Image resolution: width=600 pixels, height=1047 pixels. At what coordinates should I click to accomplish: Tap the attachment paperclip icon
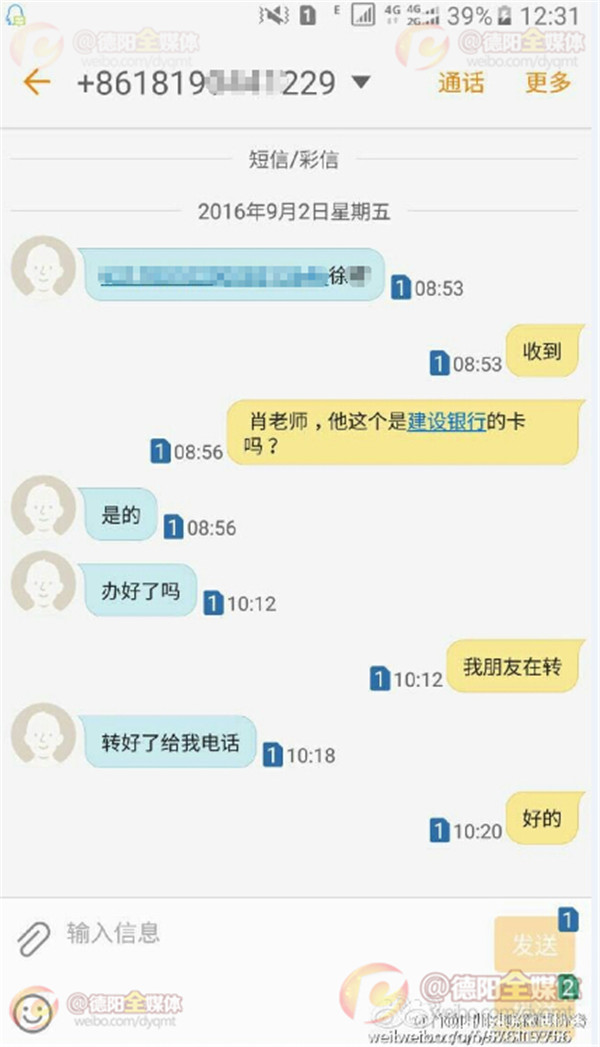coord(33,937)
